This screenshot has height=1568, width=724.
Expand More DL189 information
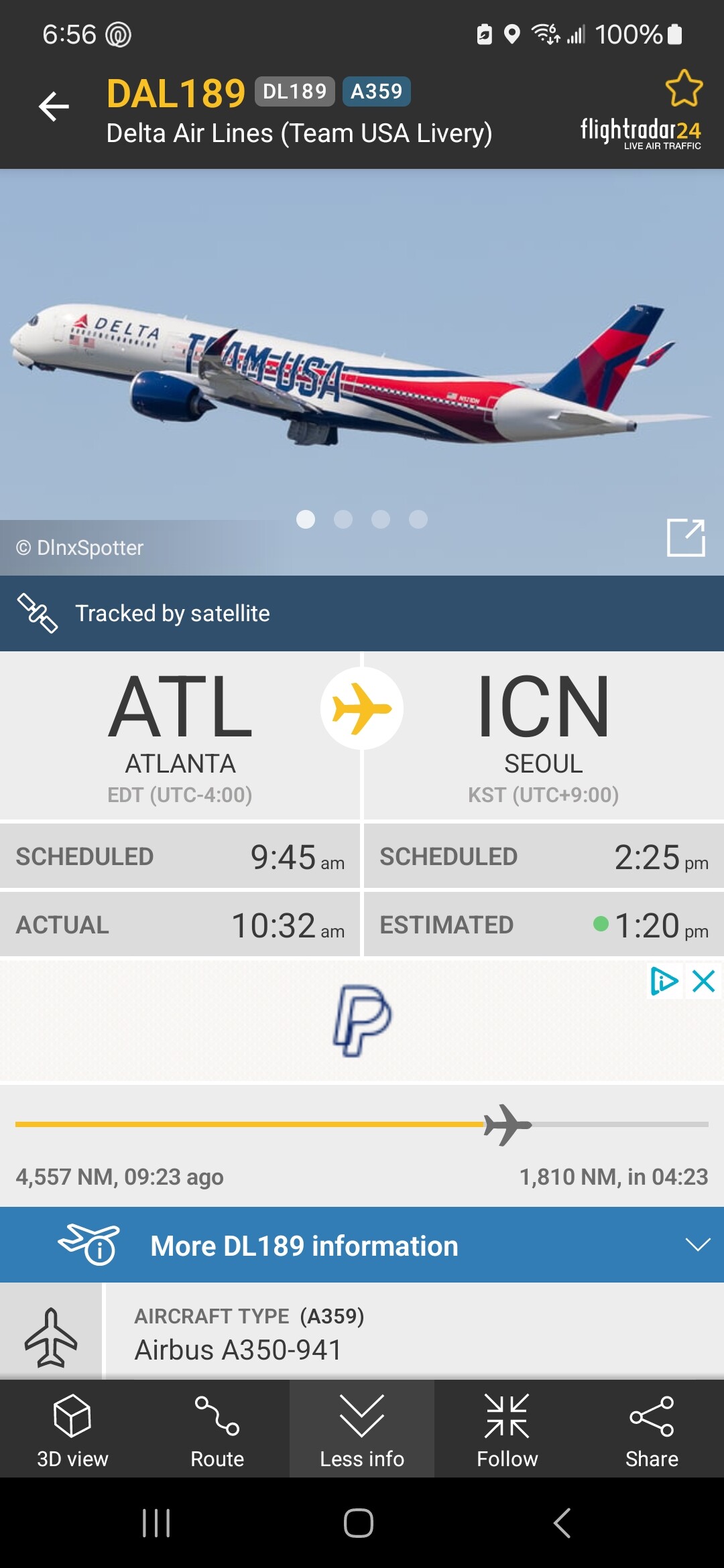coord(362,1246)
